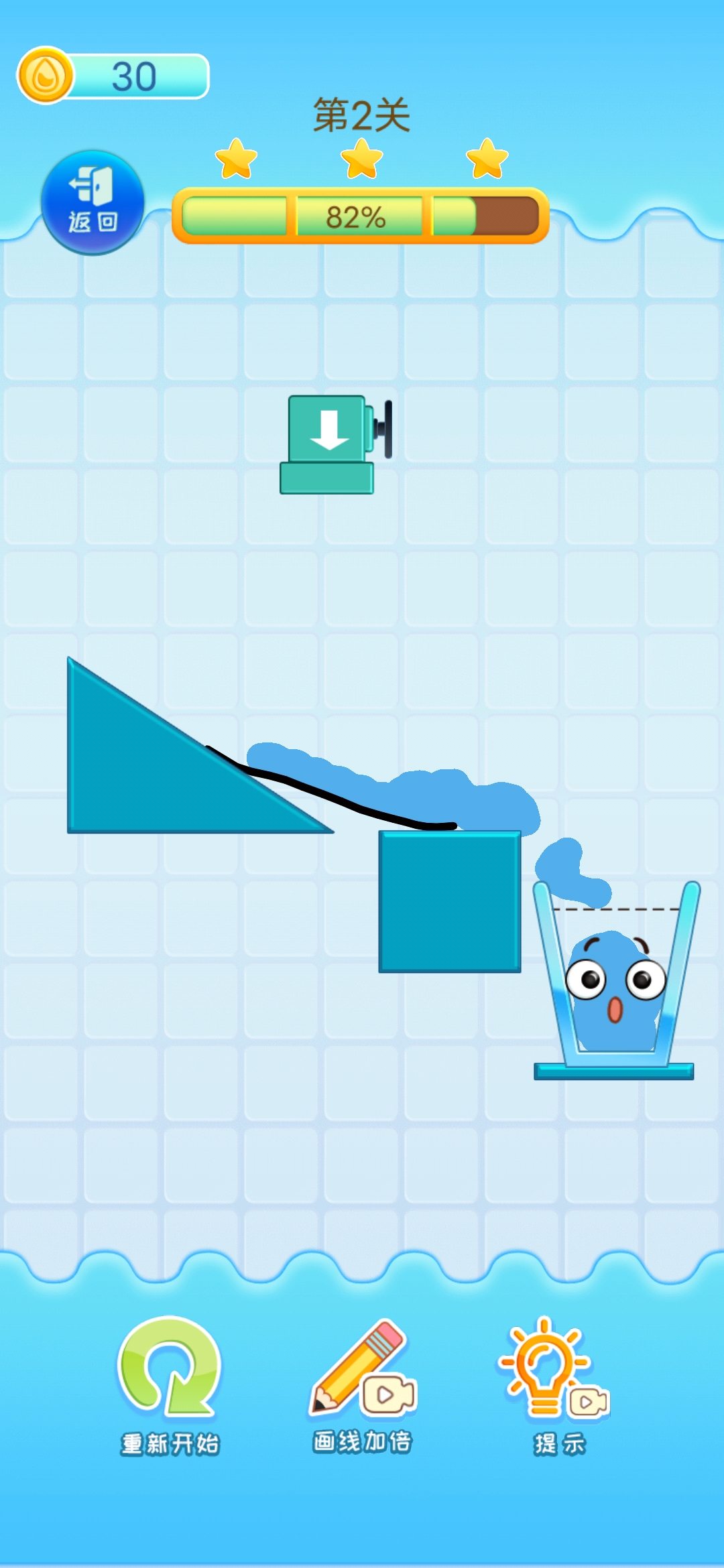Tap 画线加倍 to double the drawing line
Image resolution: width=724 pixels, height=1568 pixels.
362,1384
